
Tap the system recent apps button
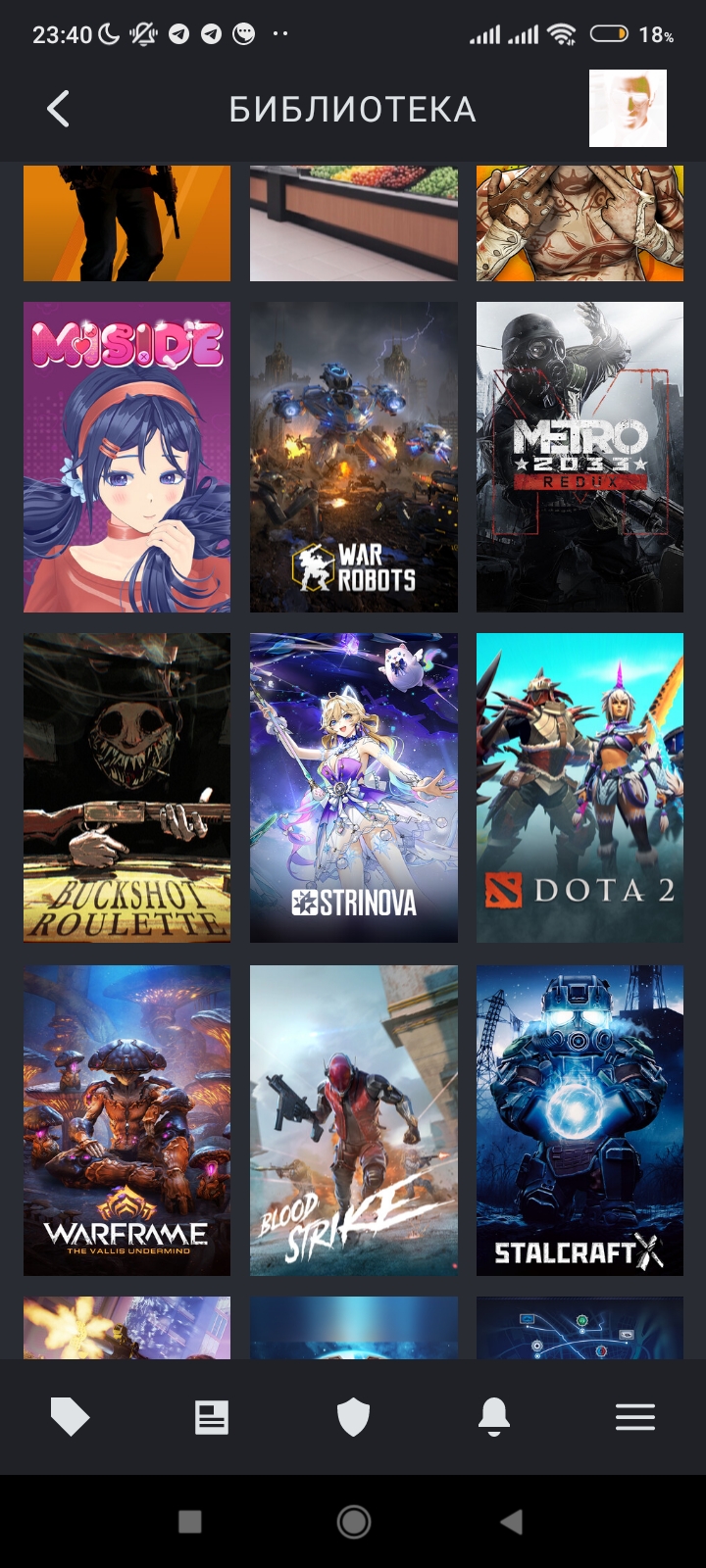[x=190, y=1522]
